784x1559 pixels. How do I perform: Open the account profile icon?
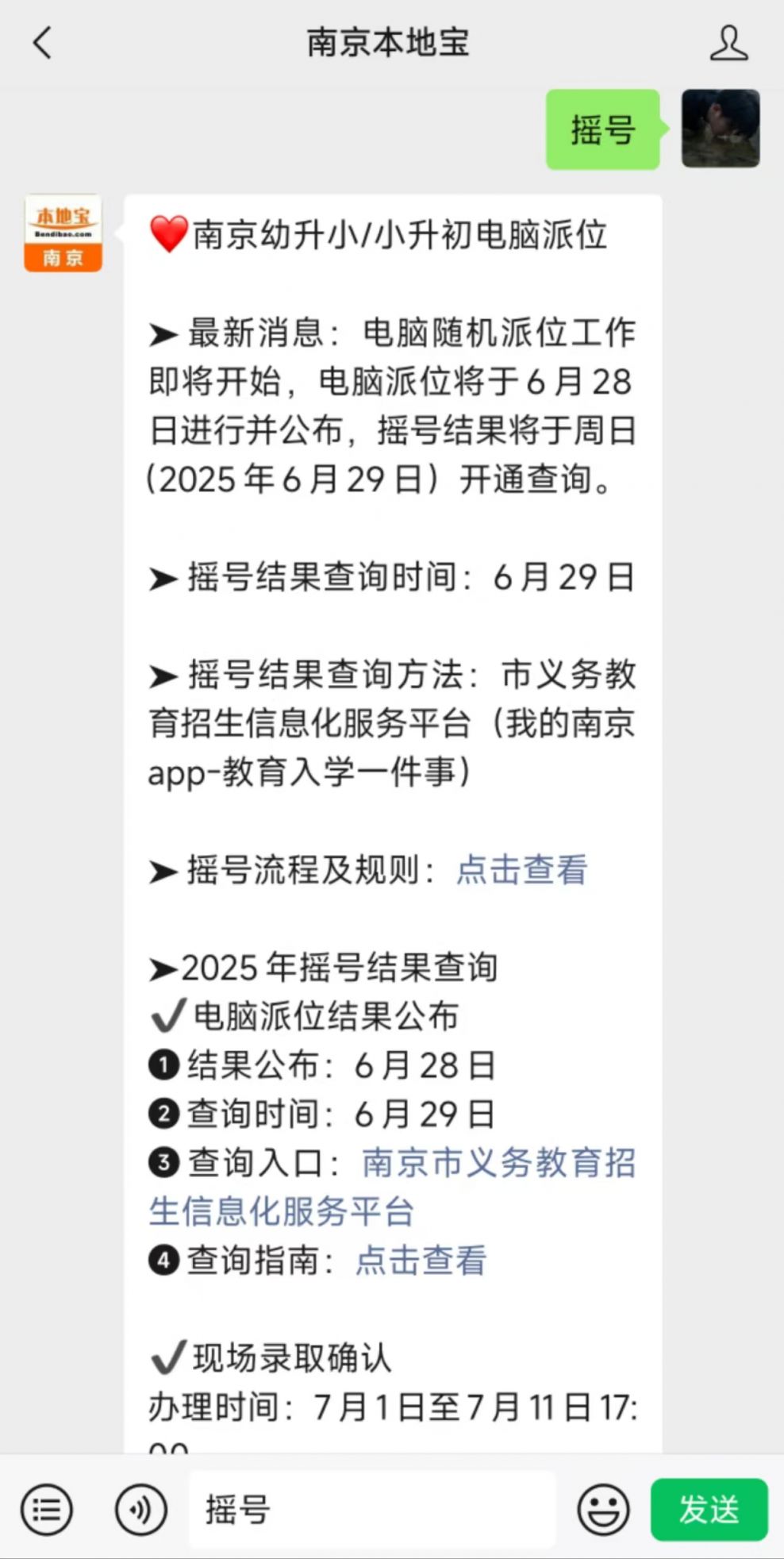[728, 43]
